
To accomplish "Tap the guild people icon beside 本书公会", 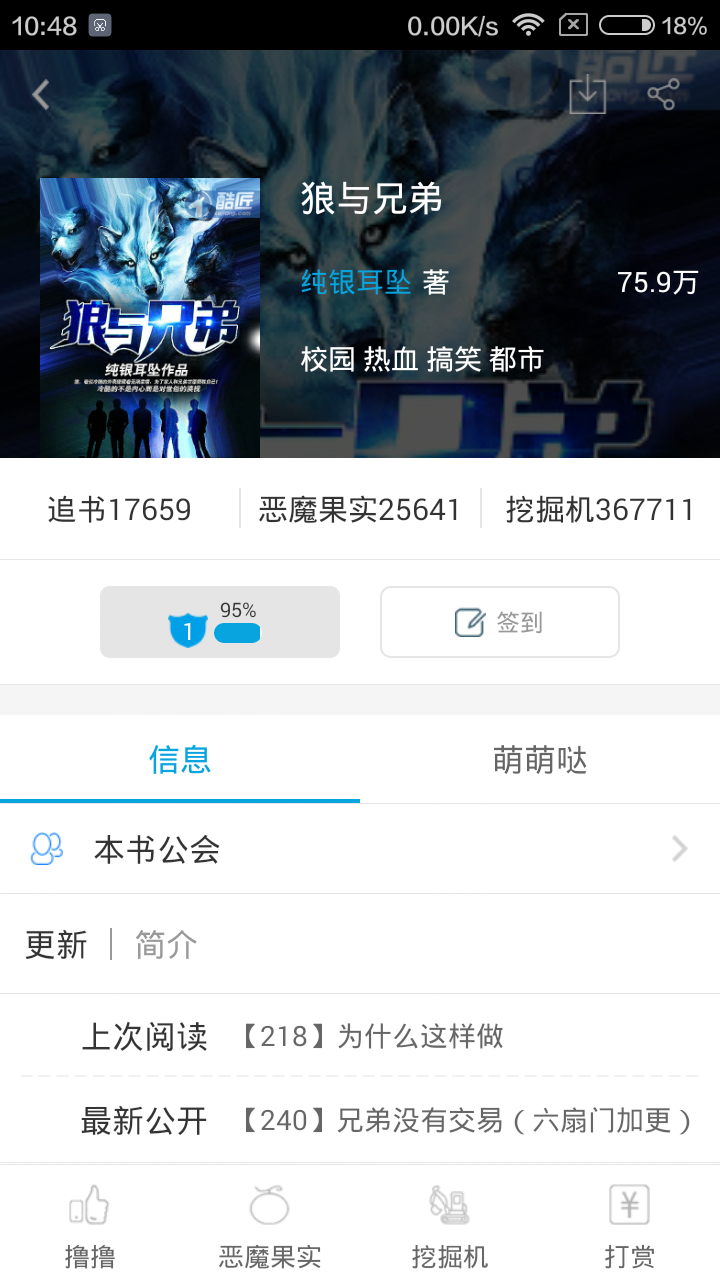I will pyautogui.click(x=43, y=849).
